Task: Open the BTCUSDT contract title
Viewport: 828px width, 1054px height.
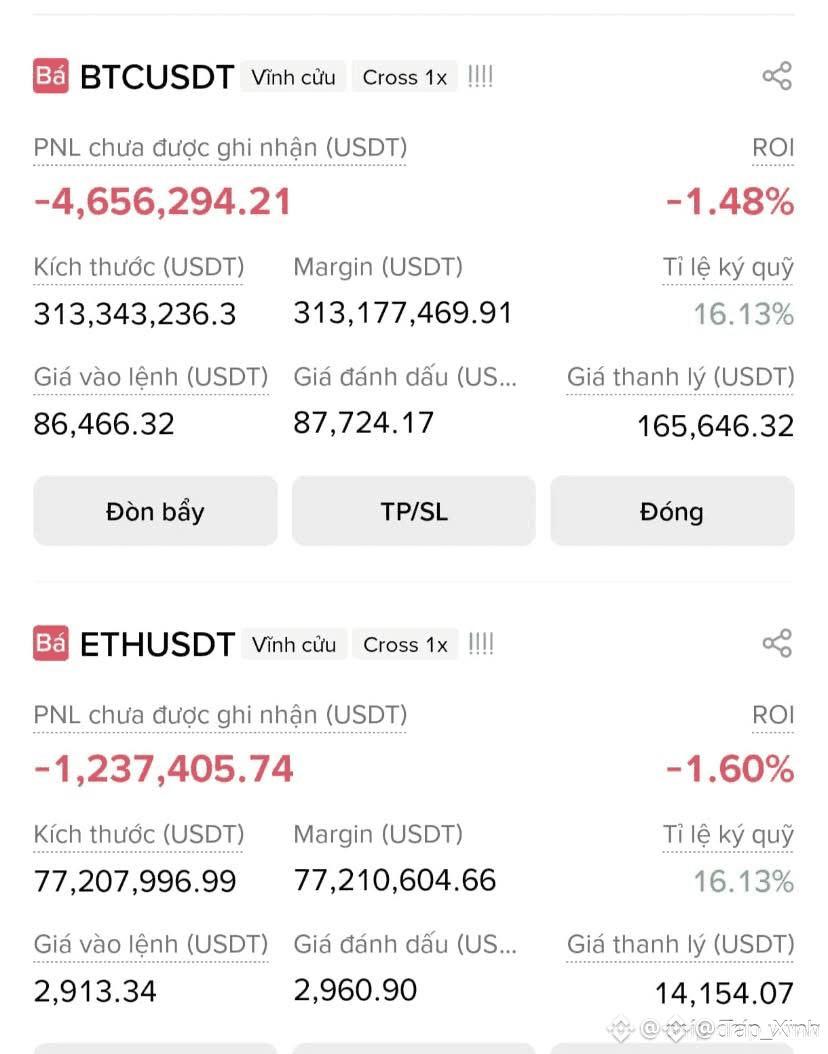Action: (157, 77)
